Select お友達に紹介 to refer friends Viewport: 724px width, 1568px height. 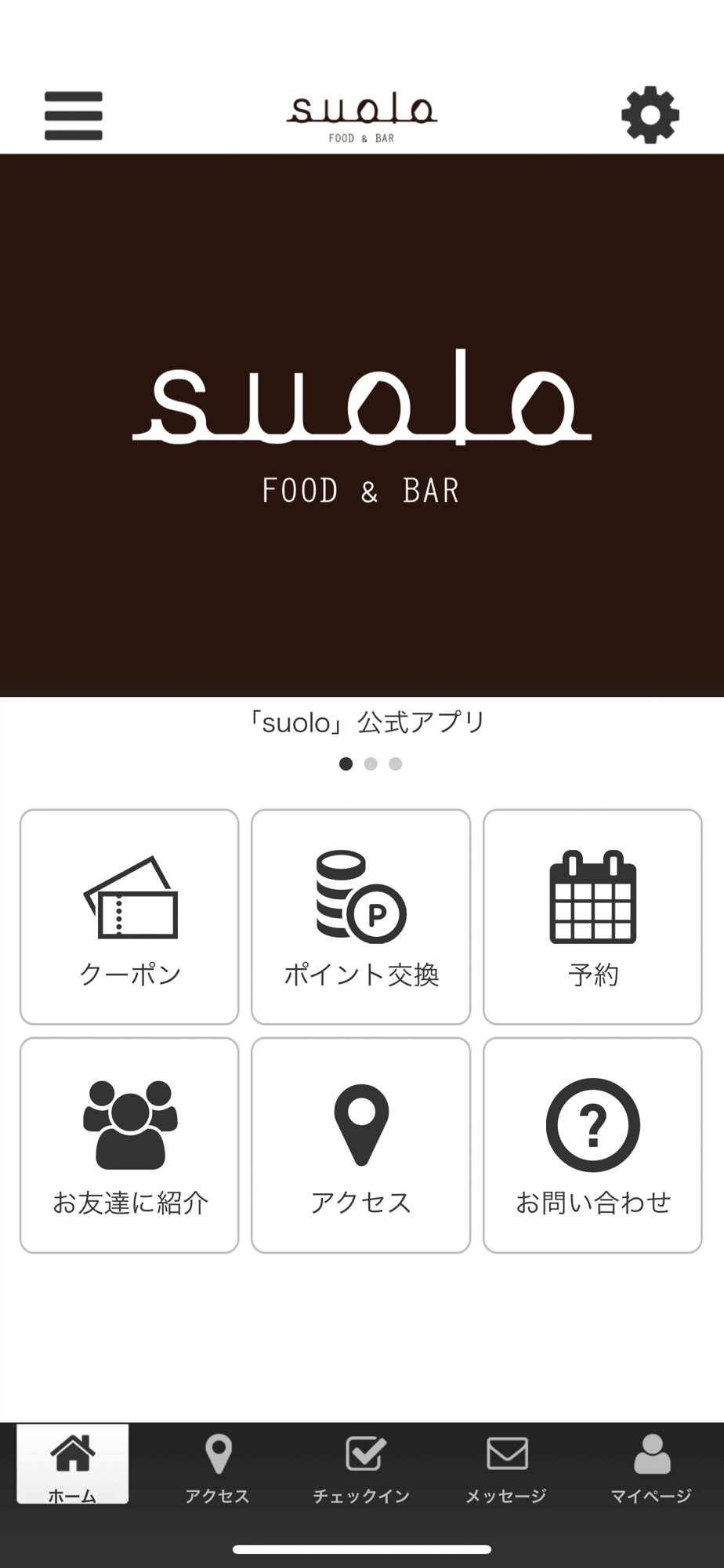(x=129, y=1145)
